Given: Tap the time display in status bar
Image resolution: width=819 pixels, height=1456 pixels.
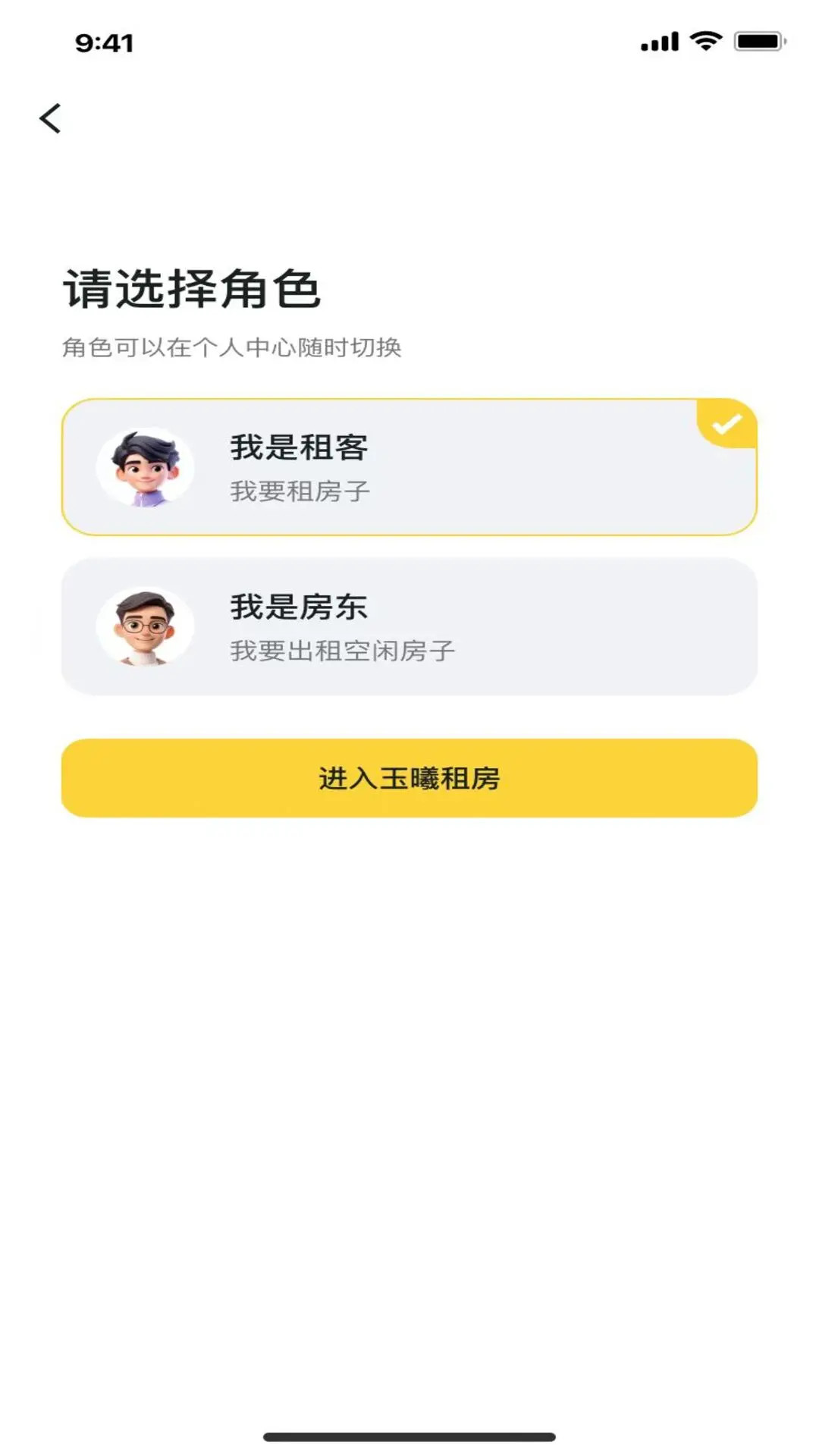Looking at the screenshot, I should (102, 42).
